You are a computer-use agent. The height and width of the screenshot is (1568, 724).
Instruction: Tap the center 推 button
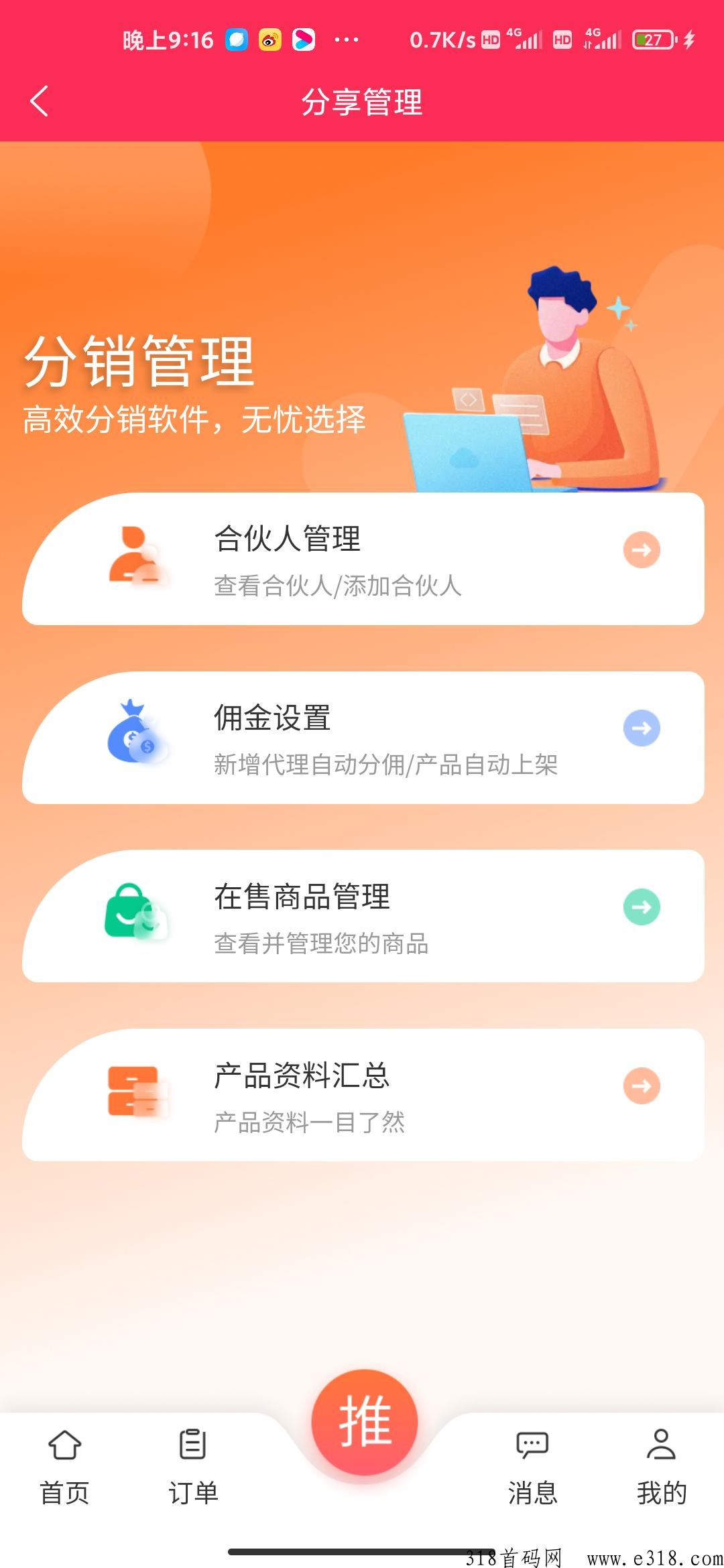click(364, 1422)
